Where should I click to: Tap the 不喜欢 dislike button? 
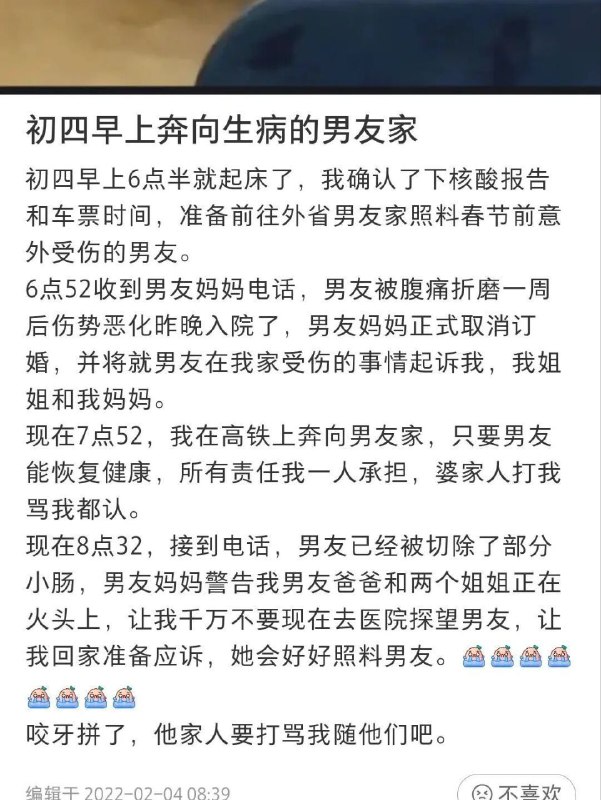(516, 790)
